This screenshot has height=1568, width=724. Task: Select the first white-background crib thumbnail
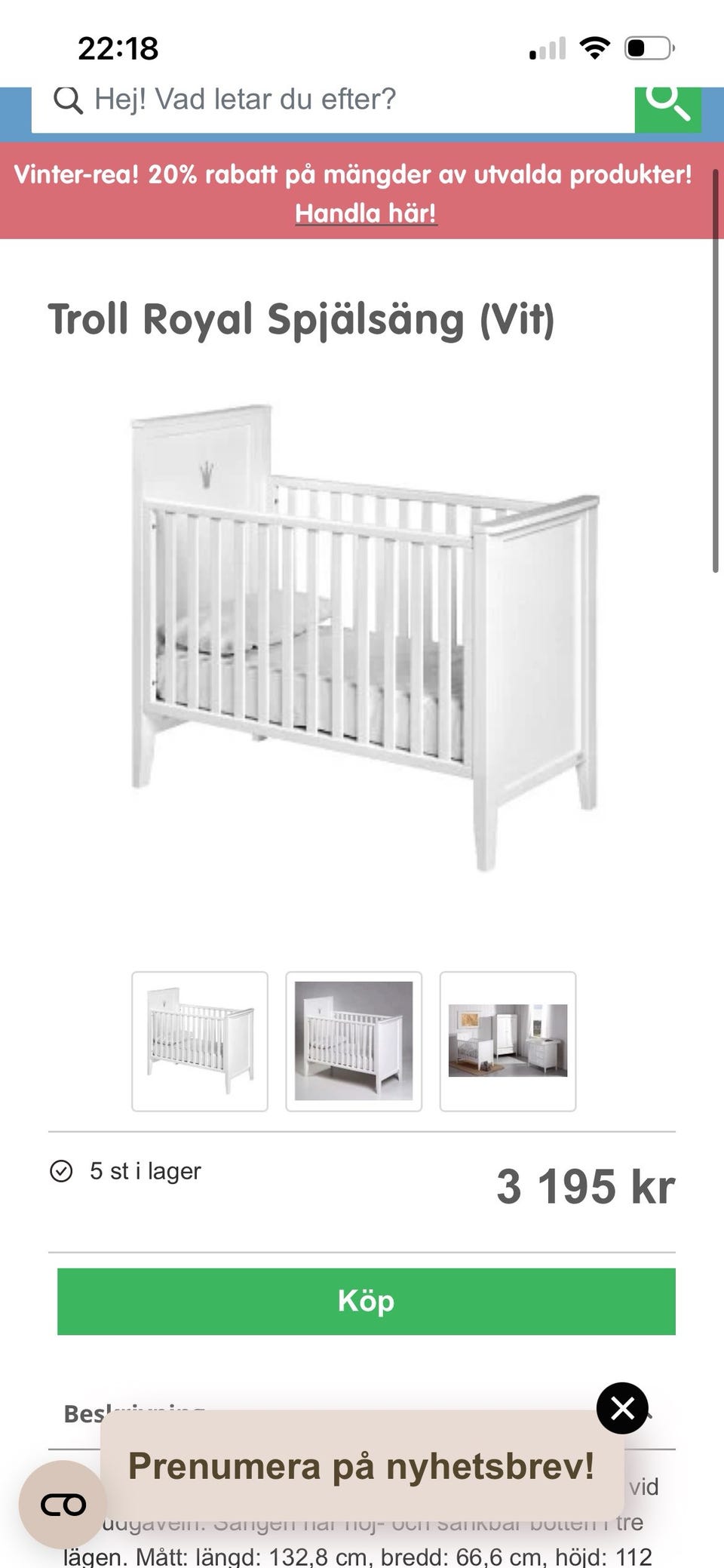[x=200, y=1041]
